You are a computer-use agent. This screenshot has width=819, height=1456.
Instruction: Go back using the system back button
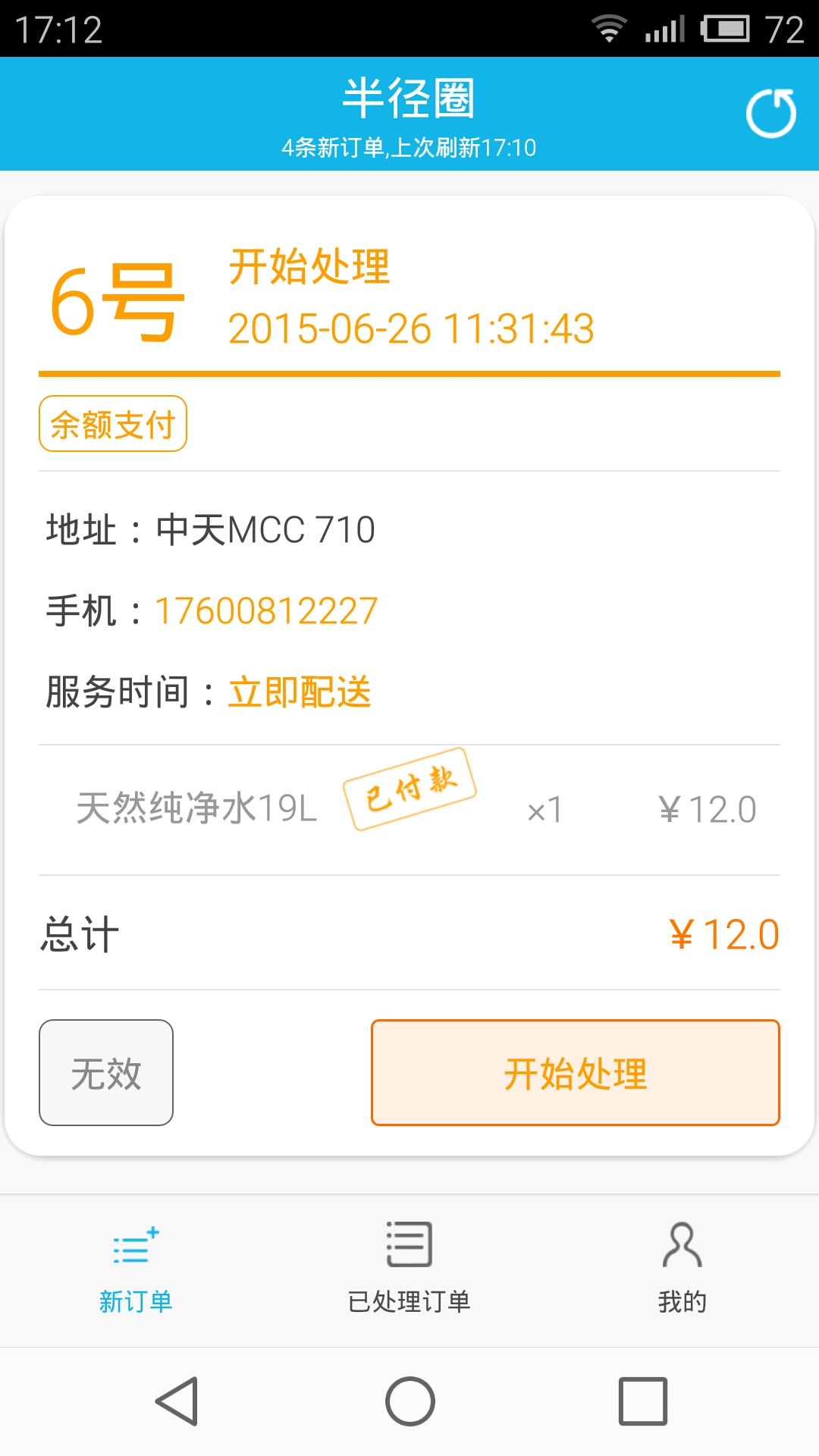[177, 1401]
